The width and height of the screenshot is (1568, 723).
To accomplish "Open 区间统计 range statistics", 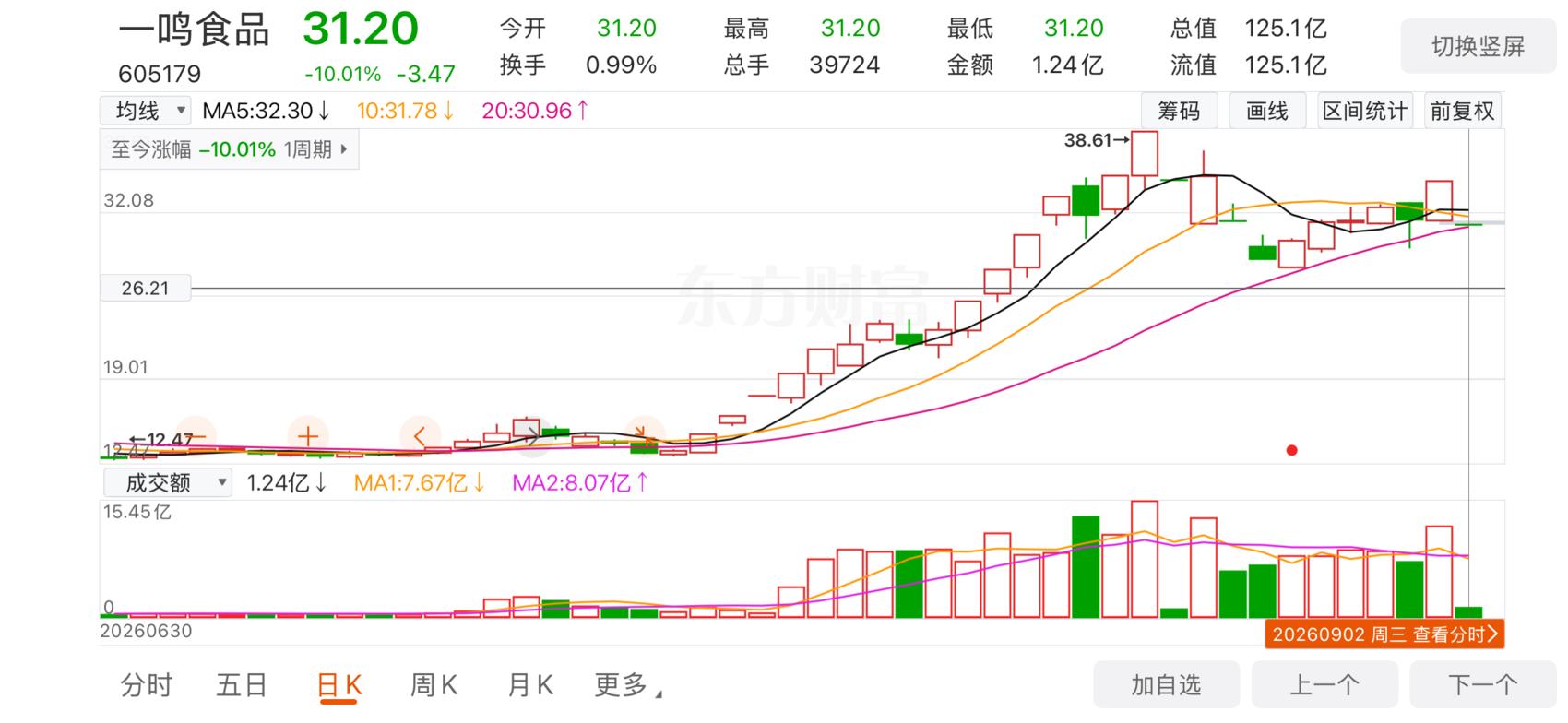I will (1365, 111).
